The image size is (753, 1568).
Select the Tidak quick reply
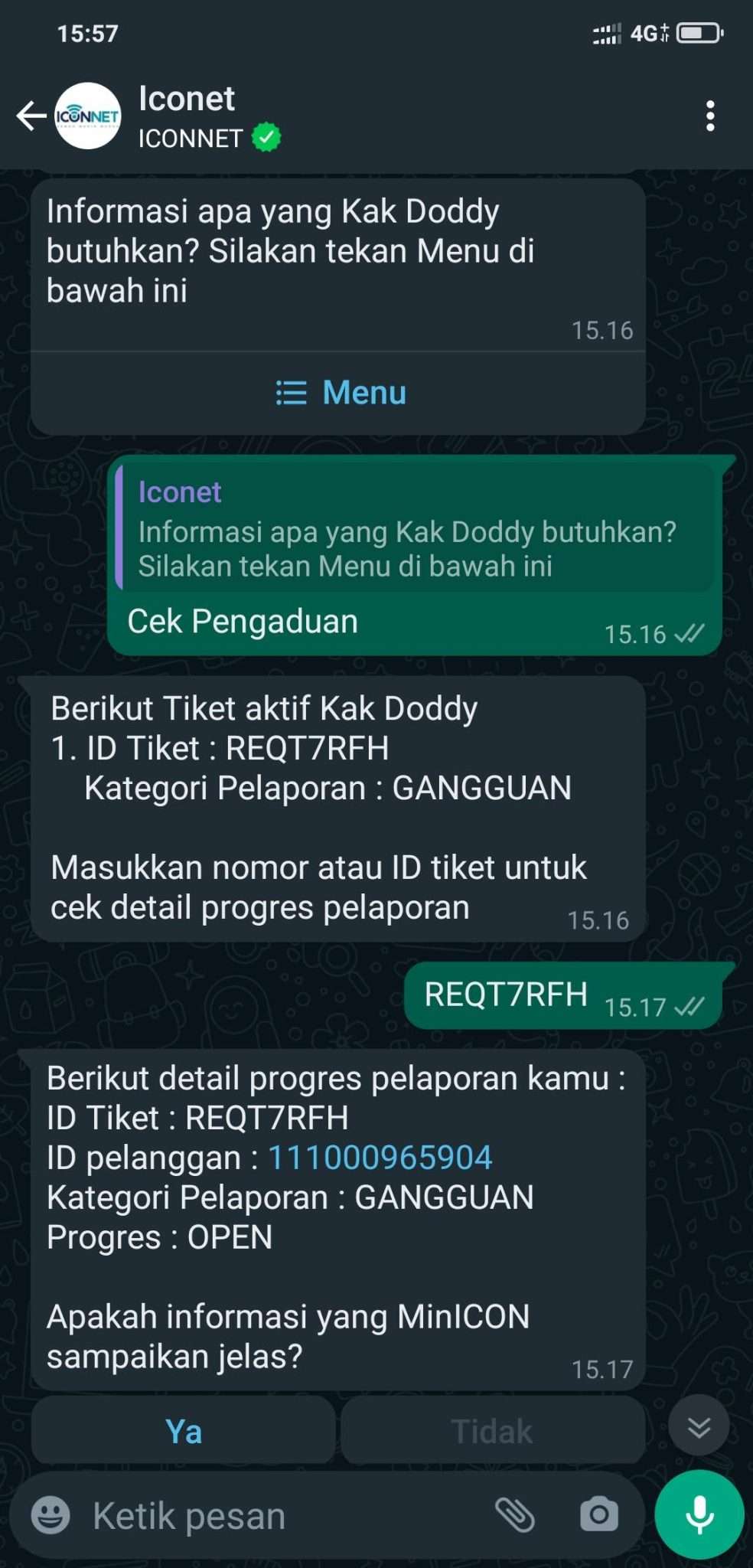493,1430
